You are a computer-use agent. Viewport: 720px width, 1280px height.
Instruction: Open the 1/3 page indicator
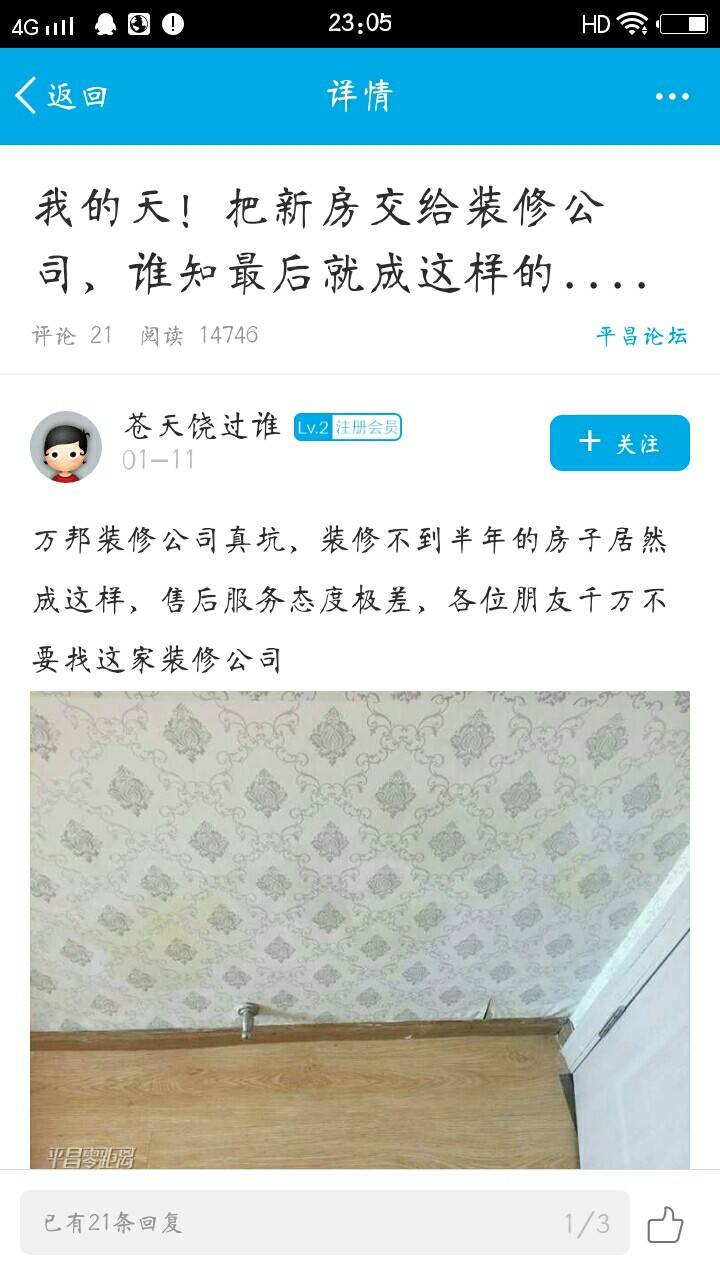pos(587,1222)
